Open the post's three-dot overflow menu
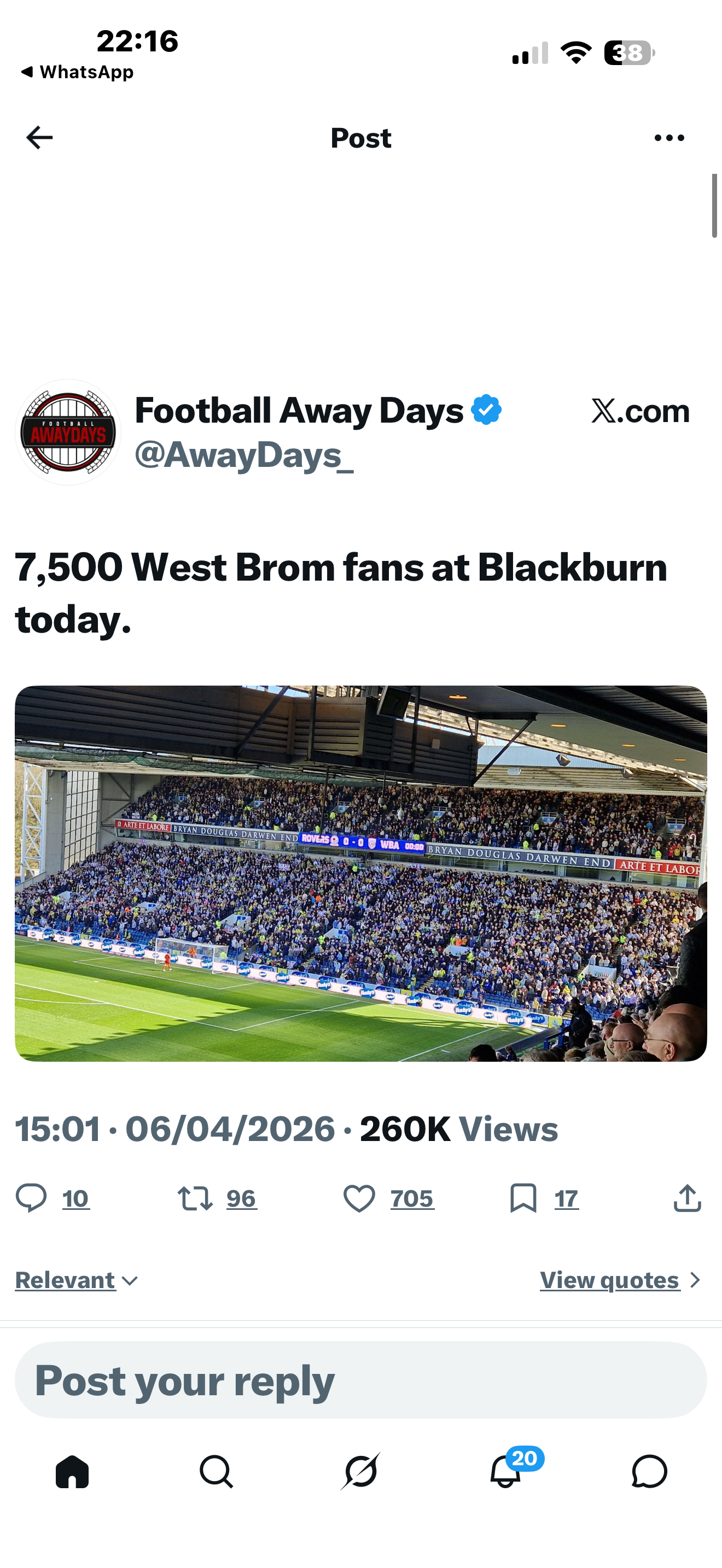722x1568 pixels. pos(669,138)
